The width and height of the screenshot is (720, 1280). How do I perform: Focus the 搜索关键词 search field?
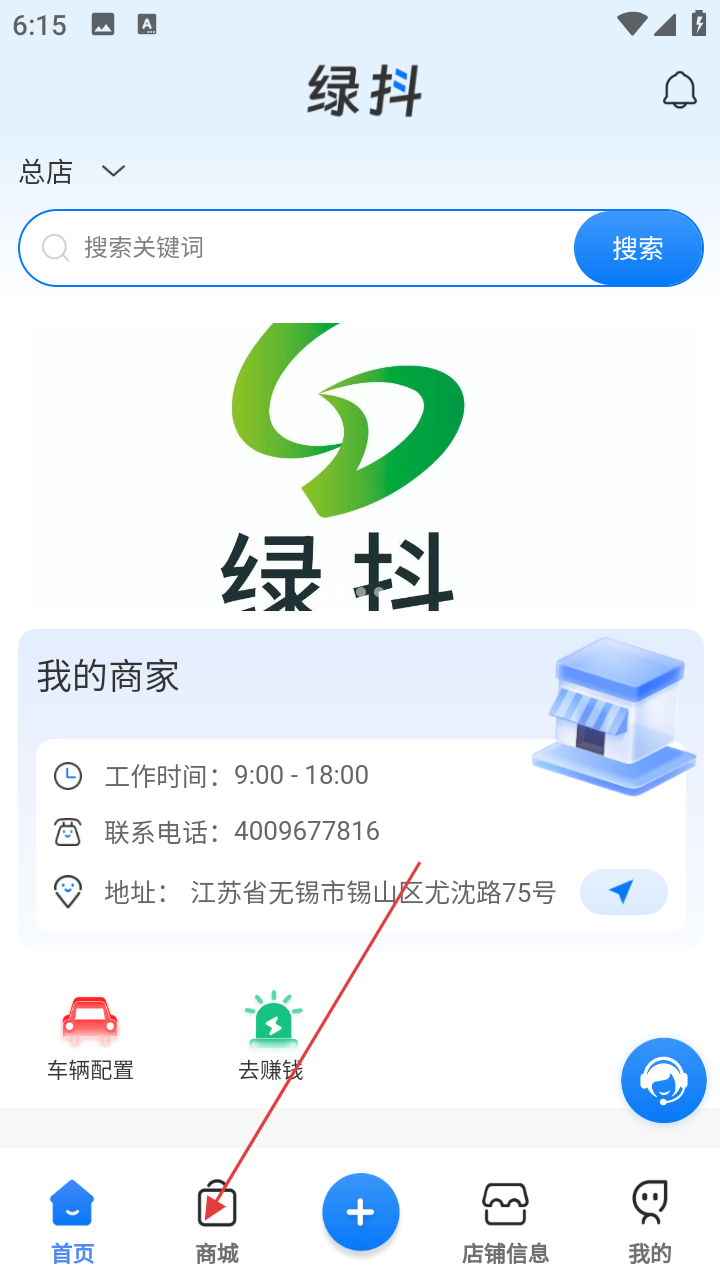pos(300,248)
